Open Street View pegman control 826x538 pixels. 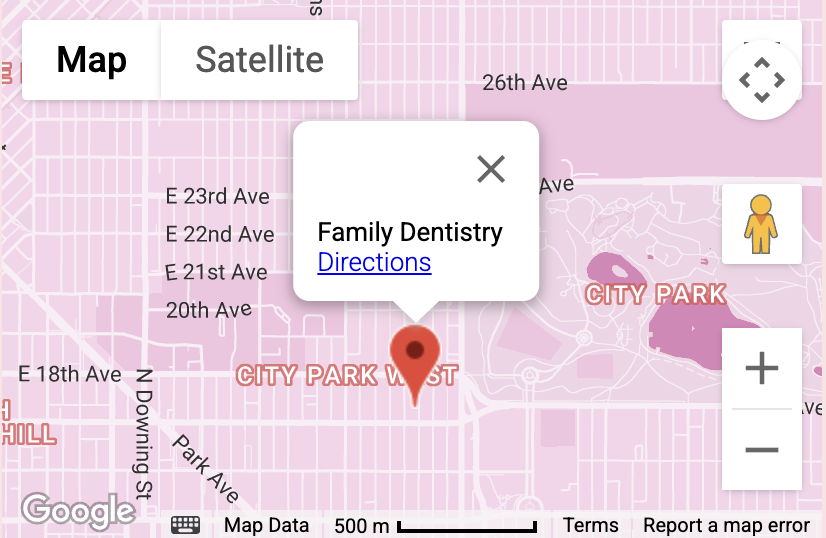761,224
